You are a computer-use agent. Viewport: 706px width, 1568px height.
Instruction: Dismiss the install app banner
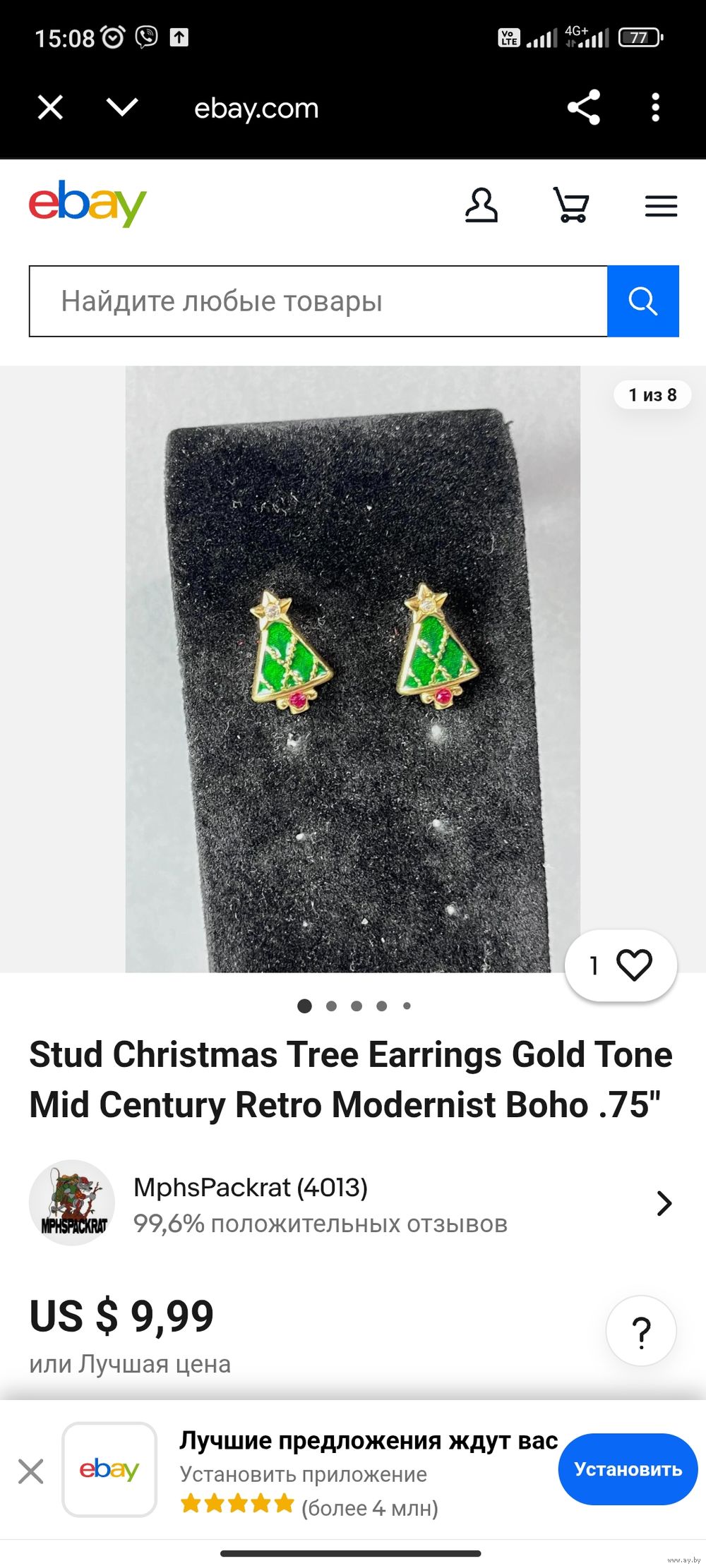click(31, 1471)
